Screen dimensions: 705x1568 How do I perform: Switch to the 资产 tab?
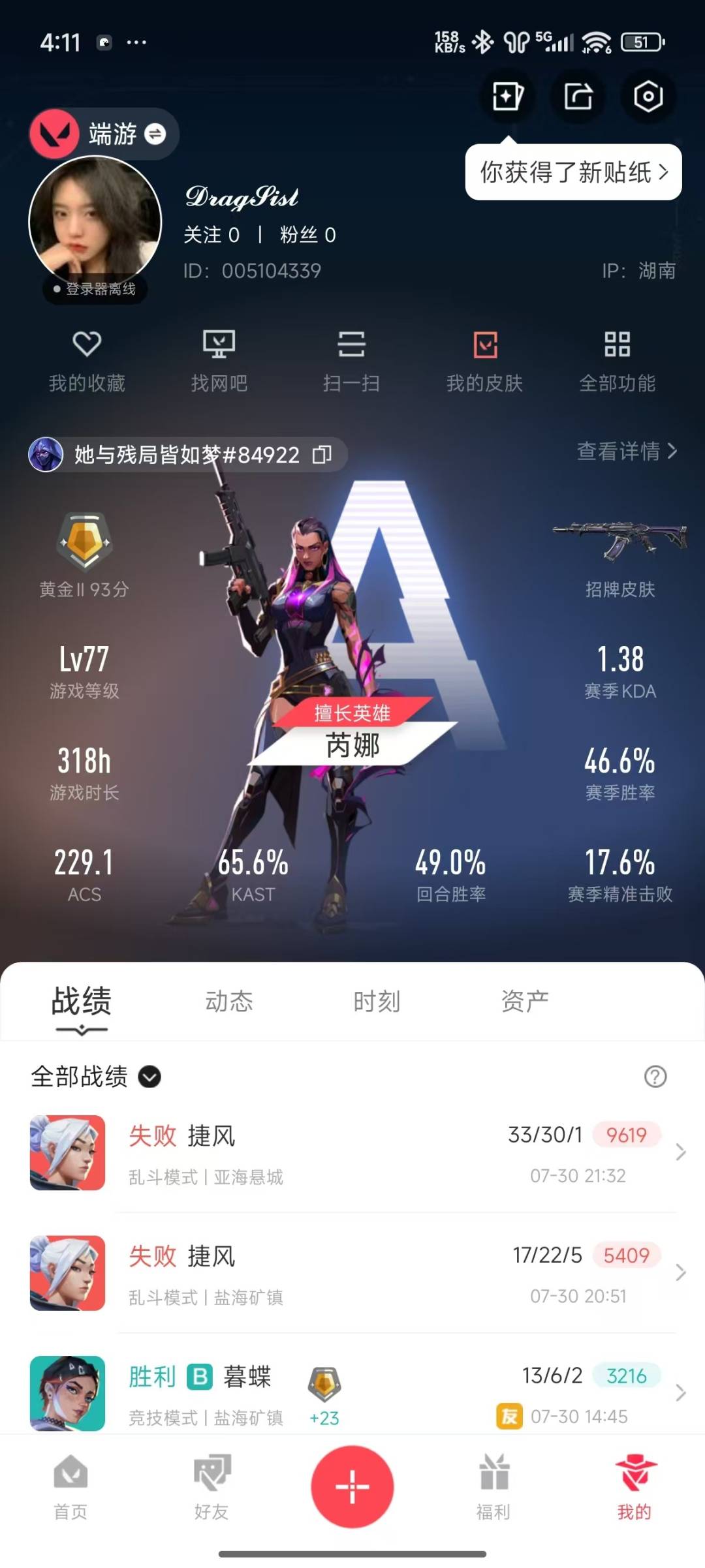pyautogui.click(x=524, y=1001)
